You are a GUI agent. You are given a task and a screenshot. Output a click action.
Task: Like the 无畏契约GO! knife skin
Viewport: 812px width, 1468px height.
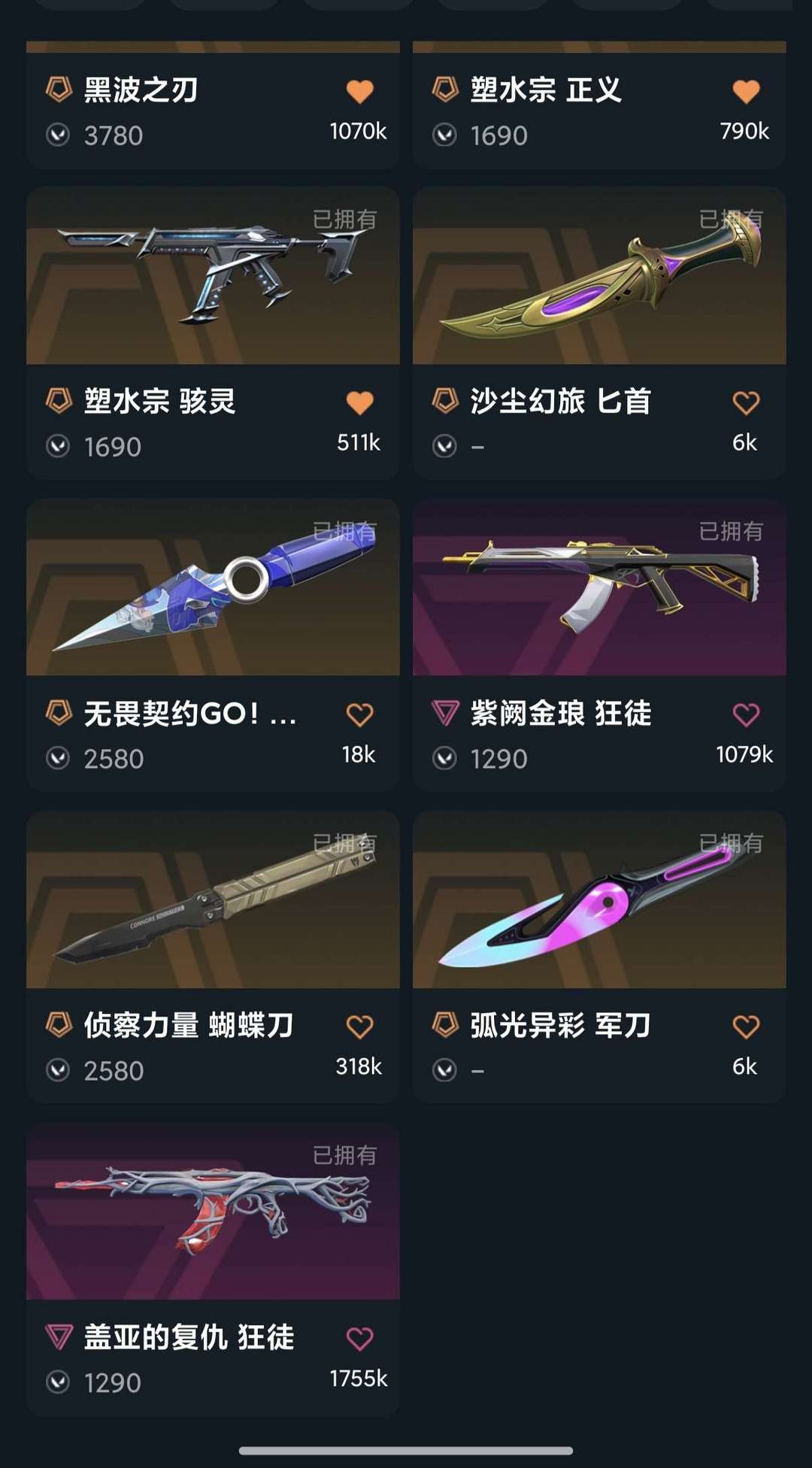[359, 715]
